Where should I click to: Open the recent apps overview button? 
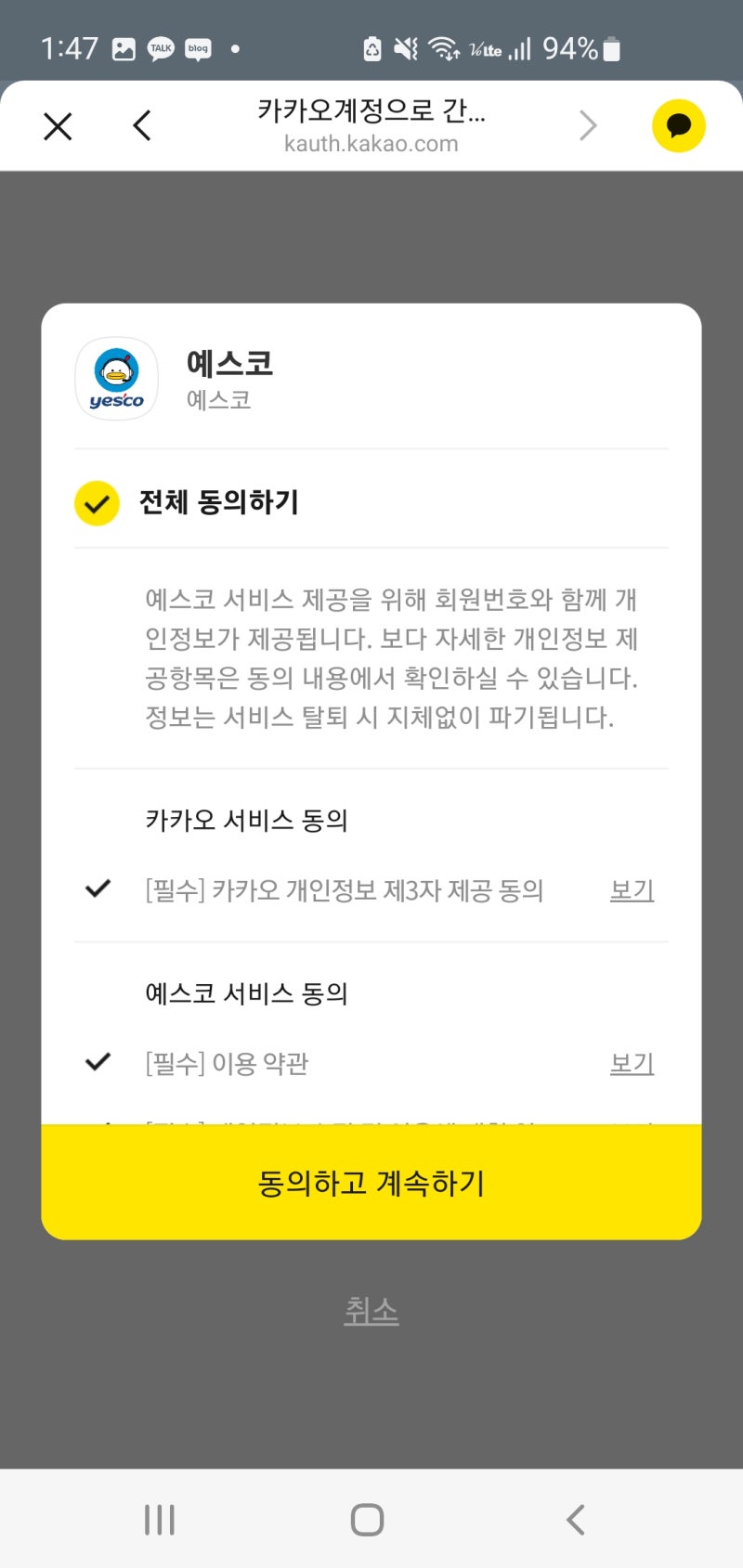(159, 1520)
